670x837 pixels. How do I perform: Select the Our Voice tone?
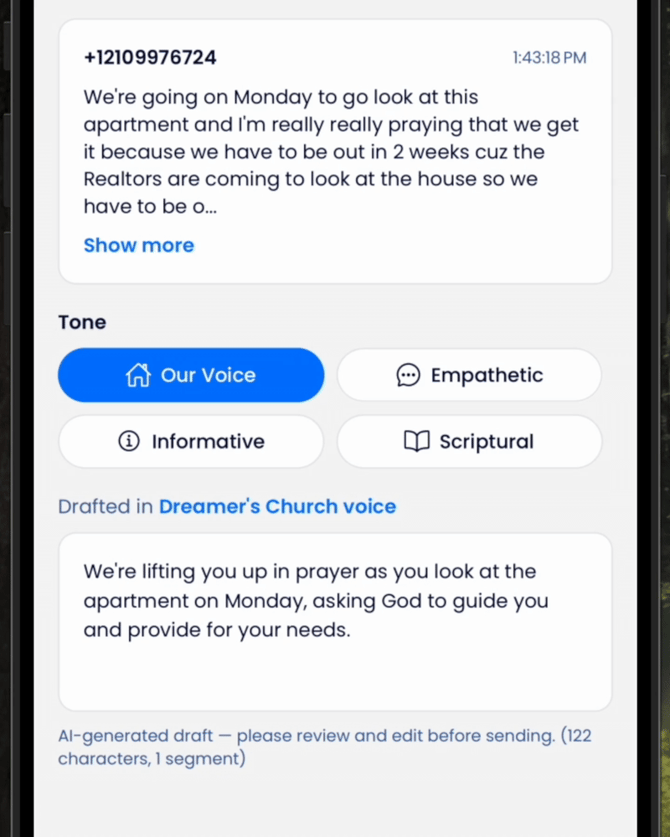pos(191,375)
